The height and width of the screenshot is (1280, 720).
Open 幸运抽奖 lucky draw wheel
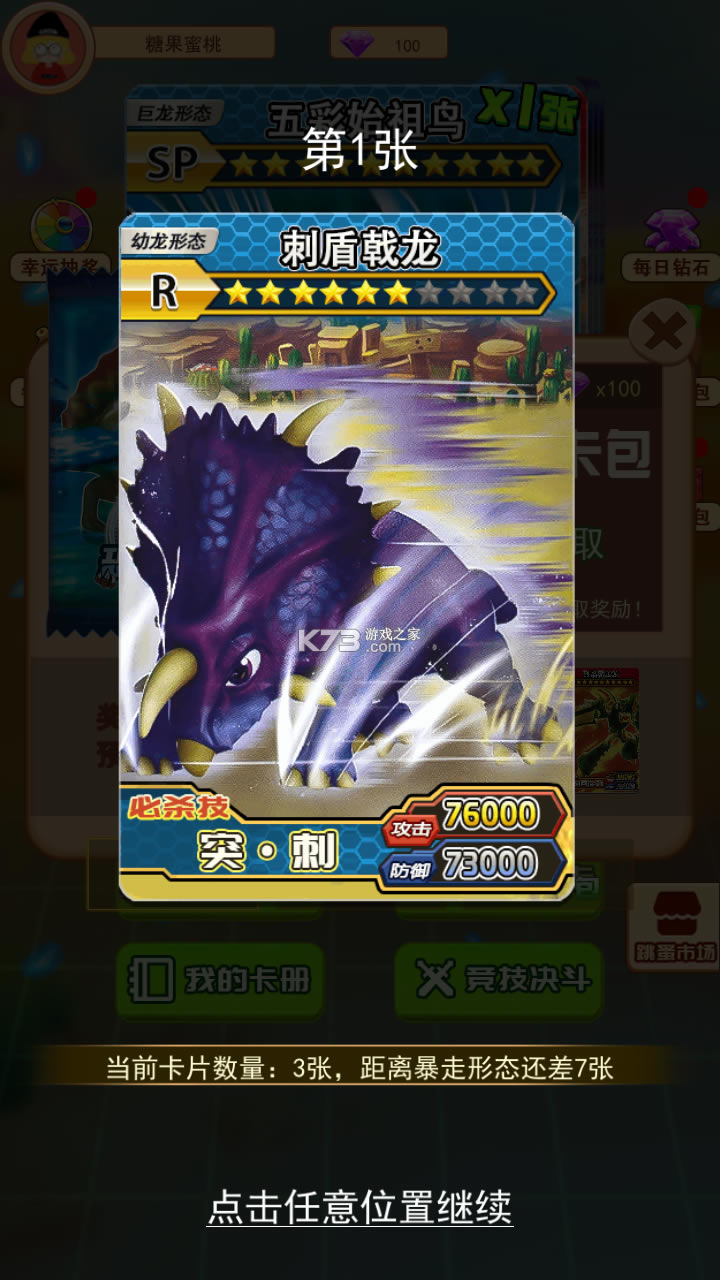(x=60, y=240)
